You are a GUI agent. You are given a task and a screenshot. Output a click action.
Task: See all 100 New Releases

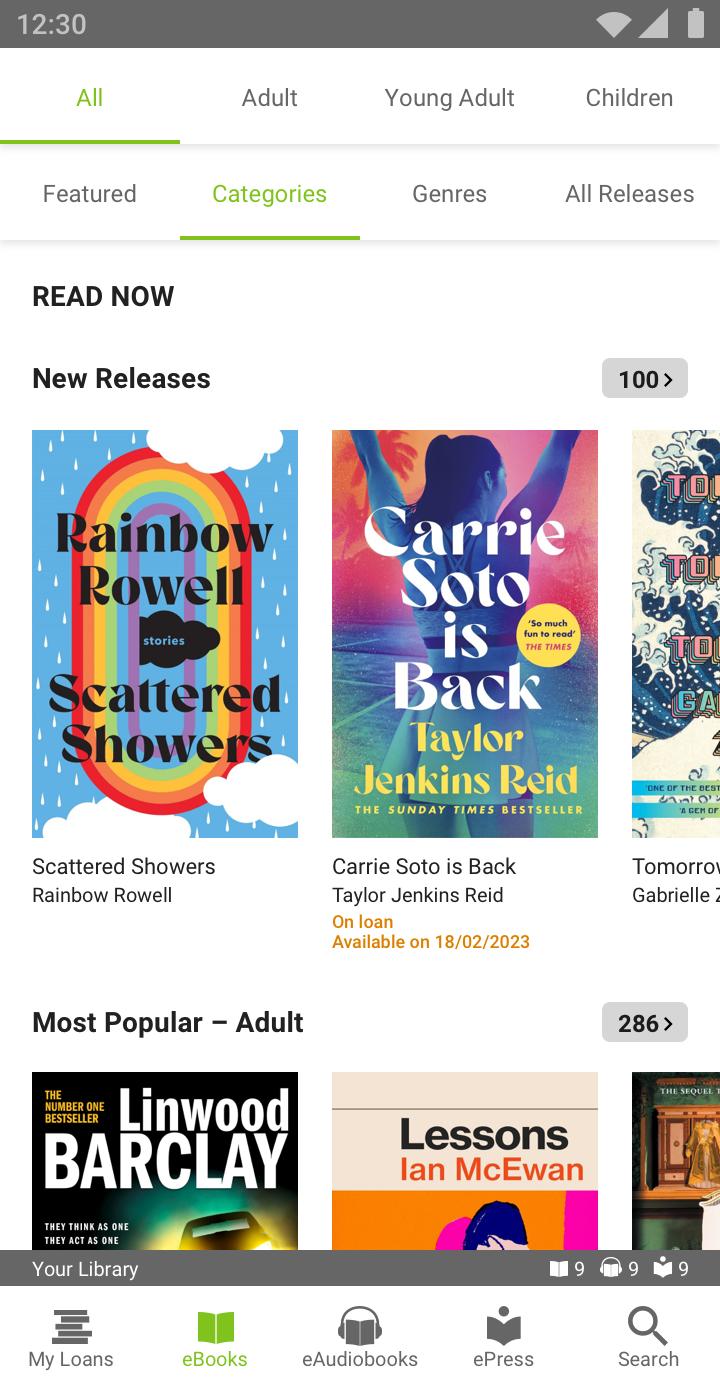click(x=645, y=379)
